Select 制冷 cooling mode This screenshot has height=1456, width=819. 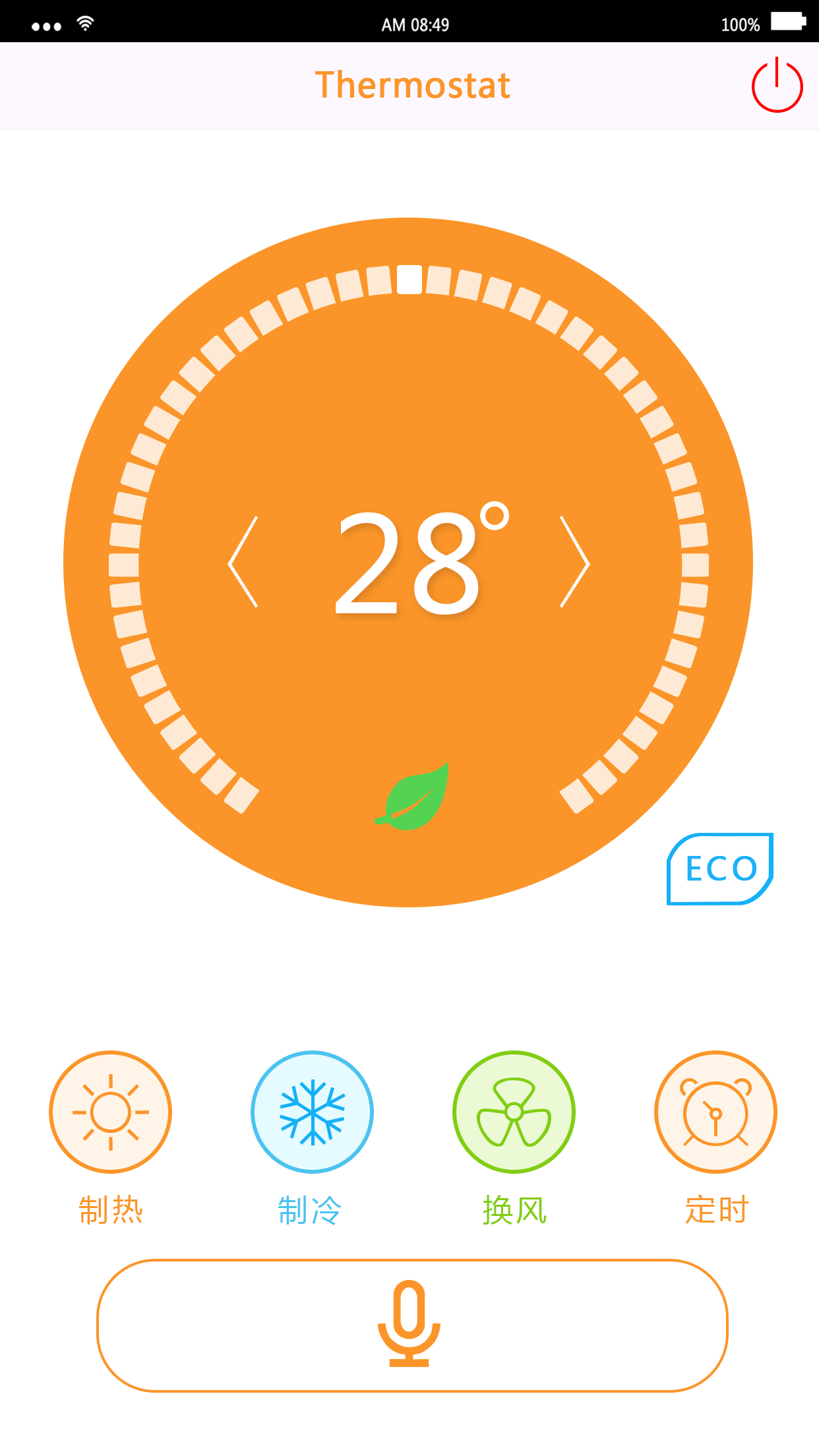(312, 1112)
